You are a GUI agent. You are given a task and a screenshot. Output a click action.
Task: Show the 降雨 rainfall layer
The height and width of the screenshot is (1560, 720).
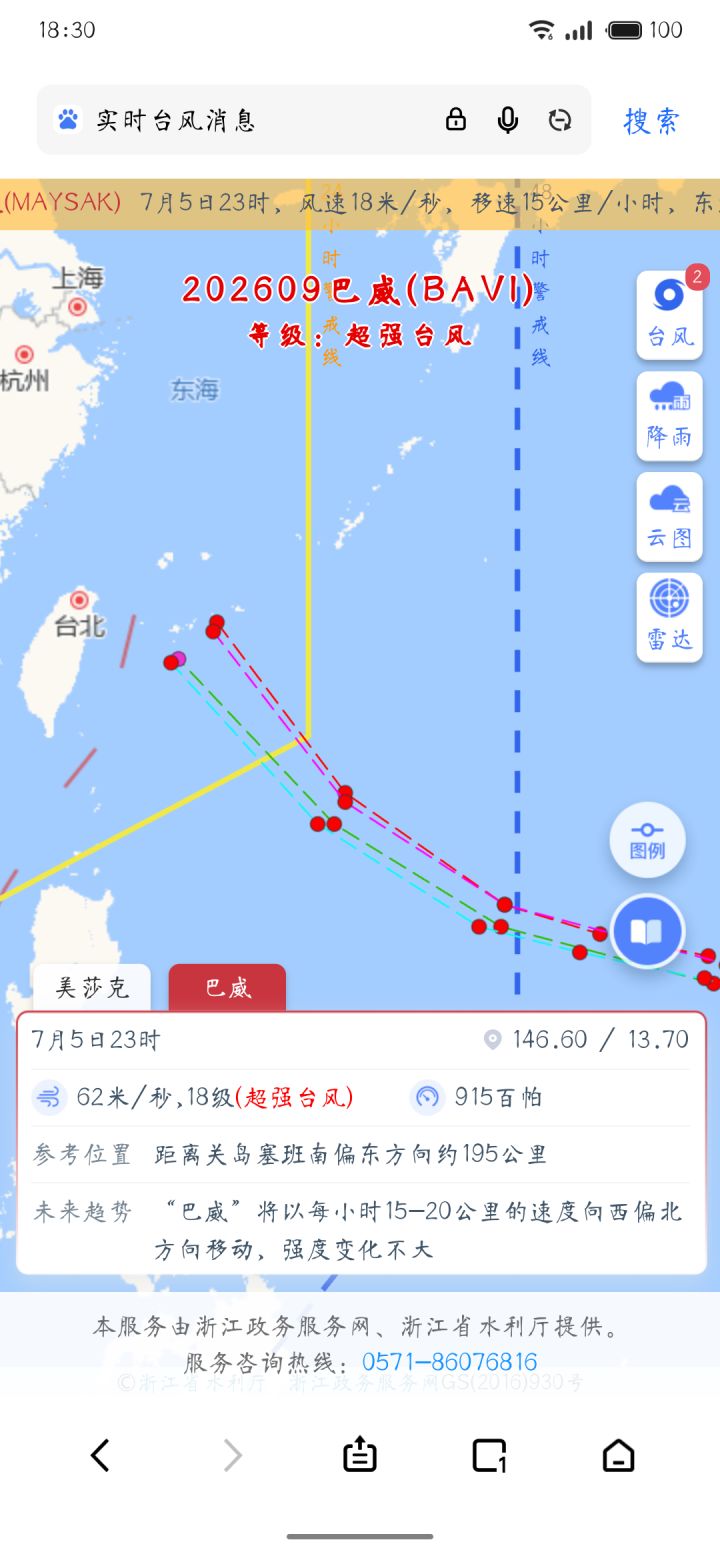[x=669, y=416]
